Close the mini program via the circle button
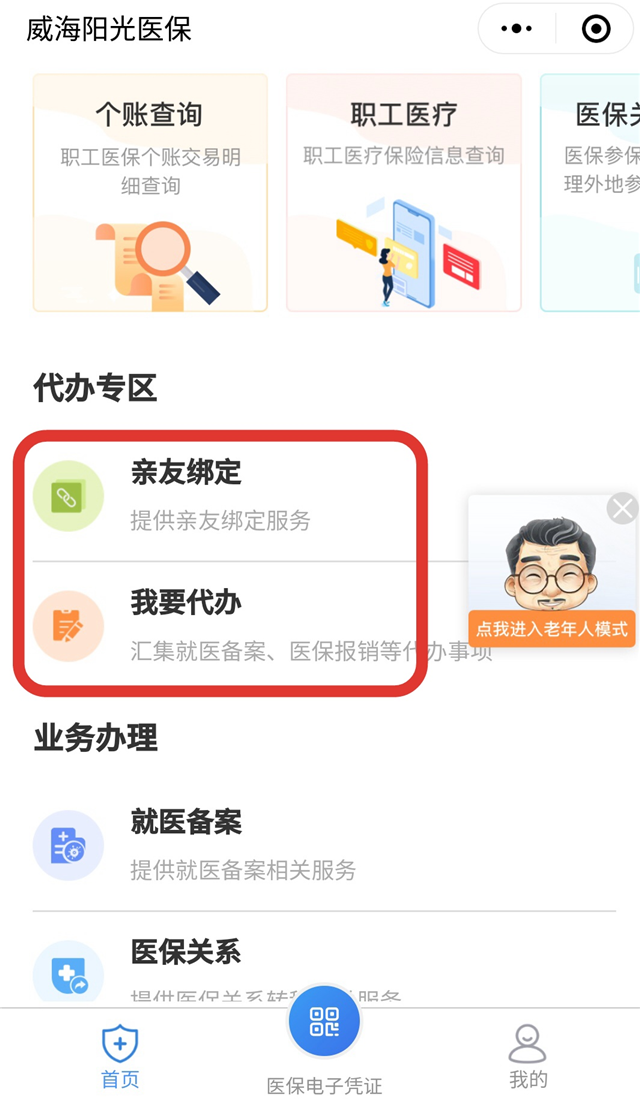The height and width of the screenshot is (1105, 640). pos(596,29)
